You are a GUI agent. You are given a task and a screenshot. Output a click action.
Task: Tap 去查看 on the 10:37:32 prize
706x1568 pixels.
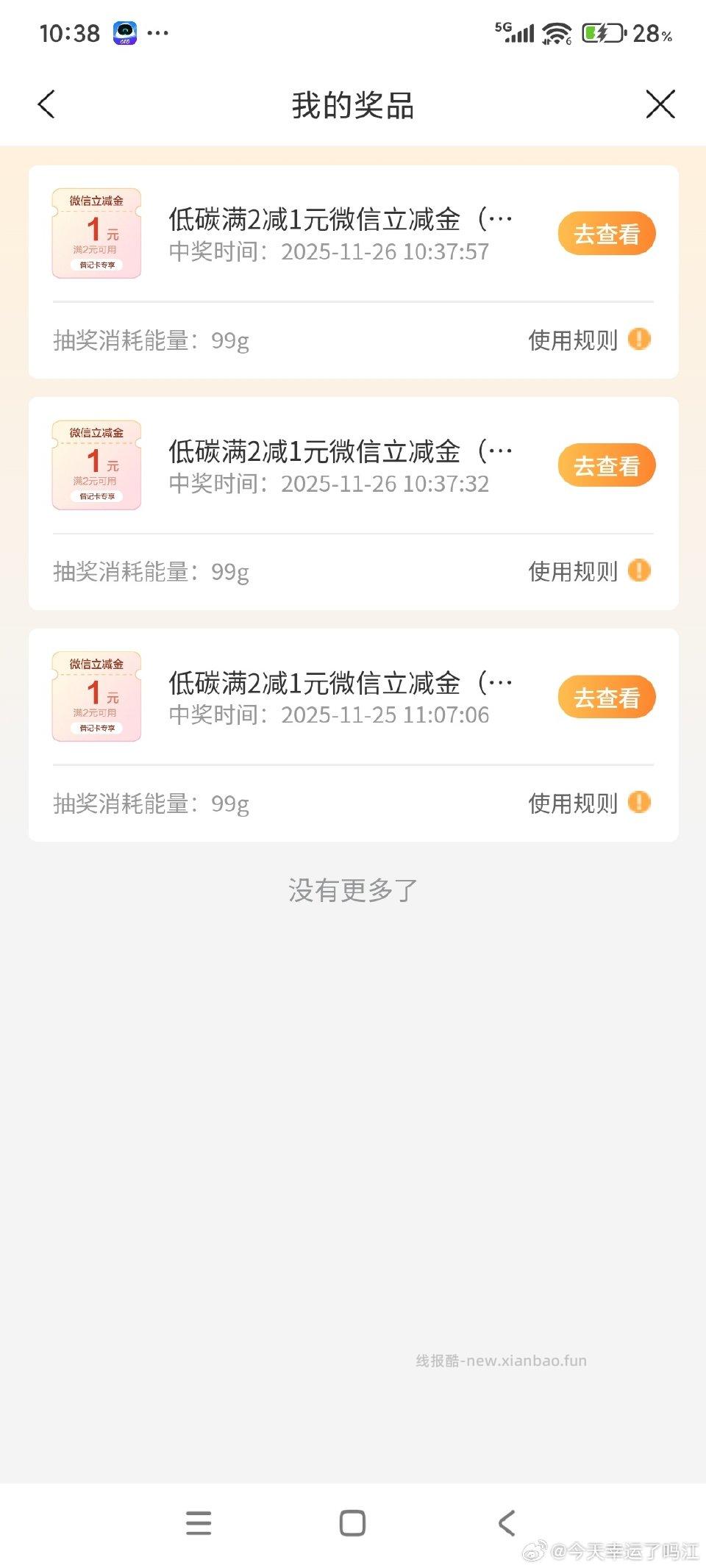click(606, 465)
